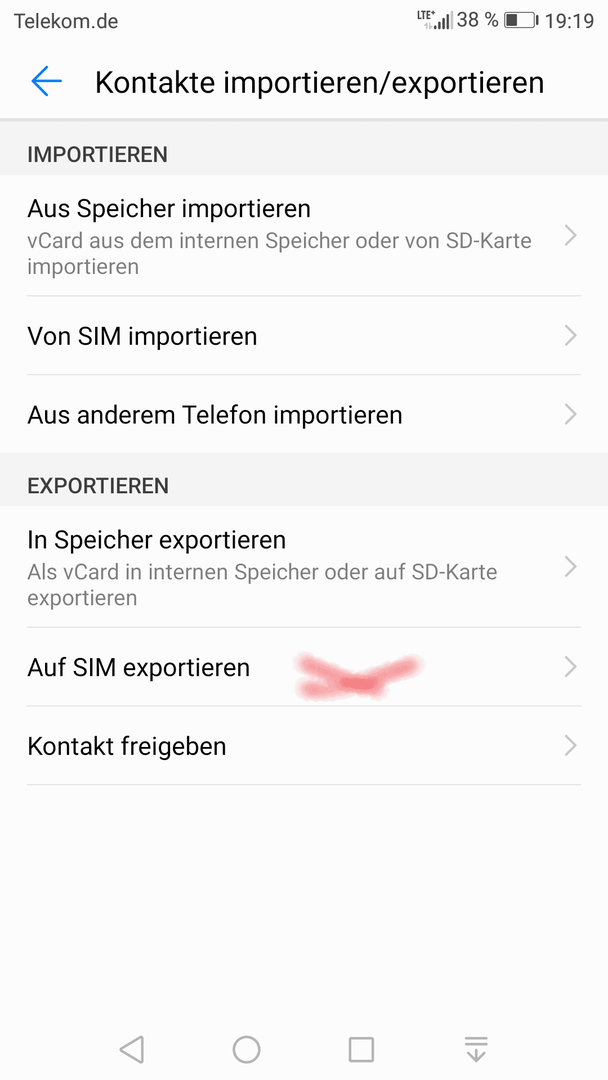
Task: Open Aus Speicher importieren
Action: [304, 236]
